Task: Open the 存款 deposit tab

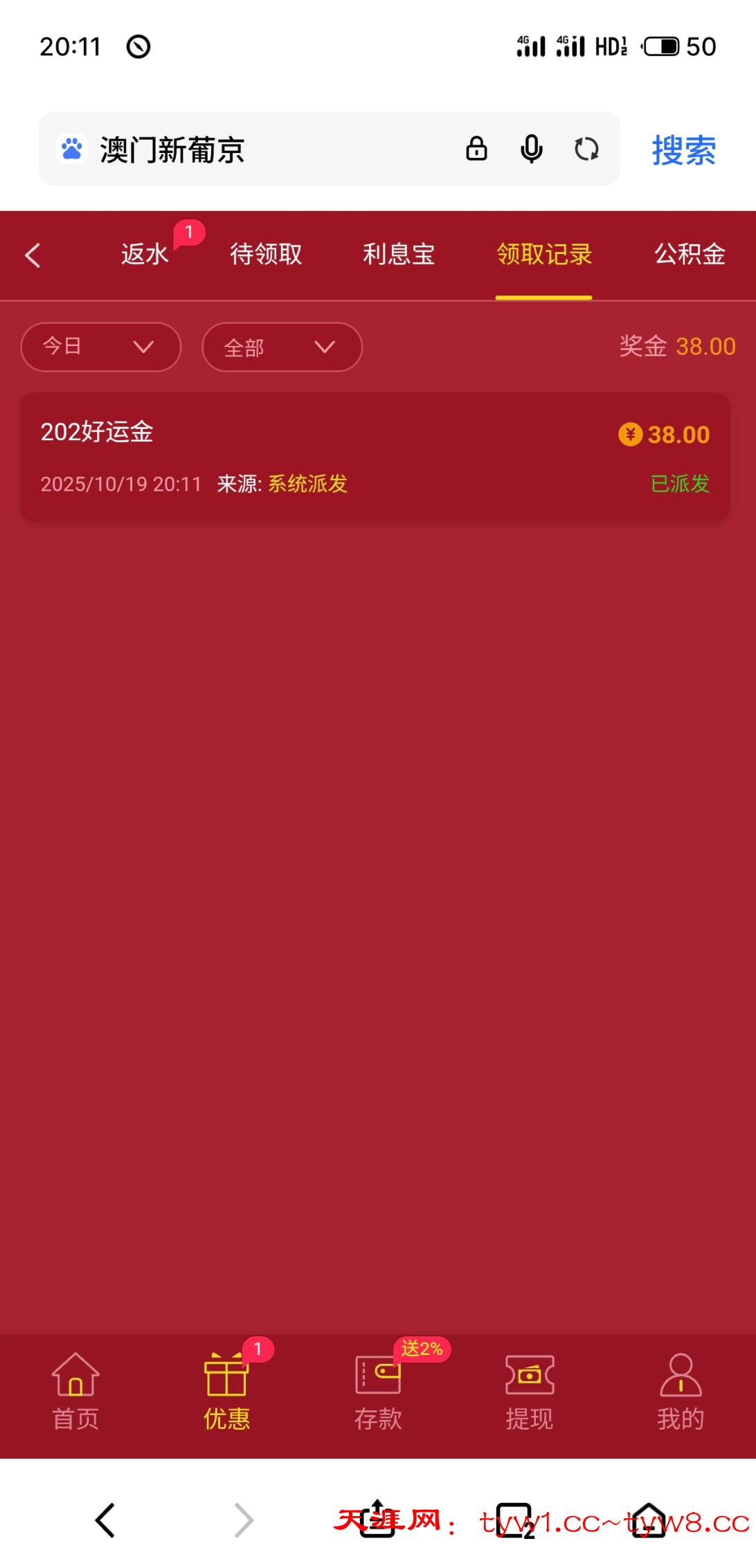Action: (378, 1392)
